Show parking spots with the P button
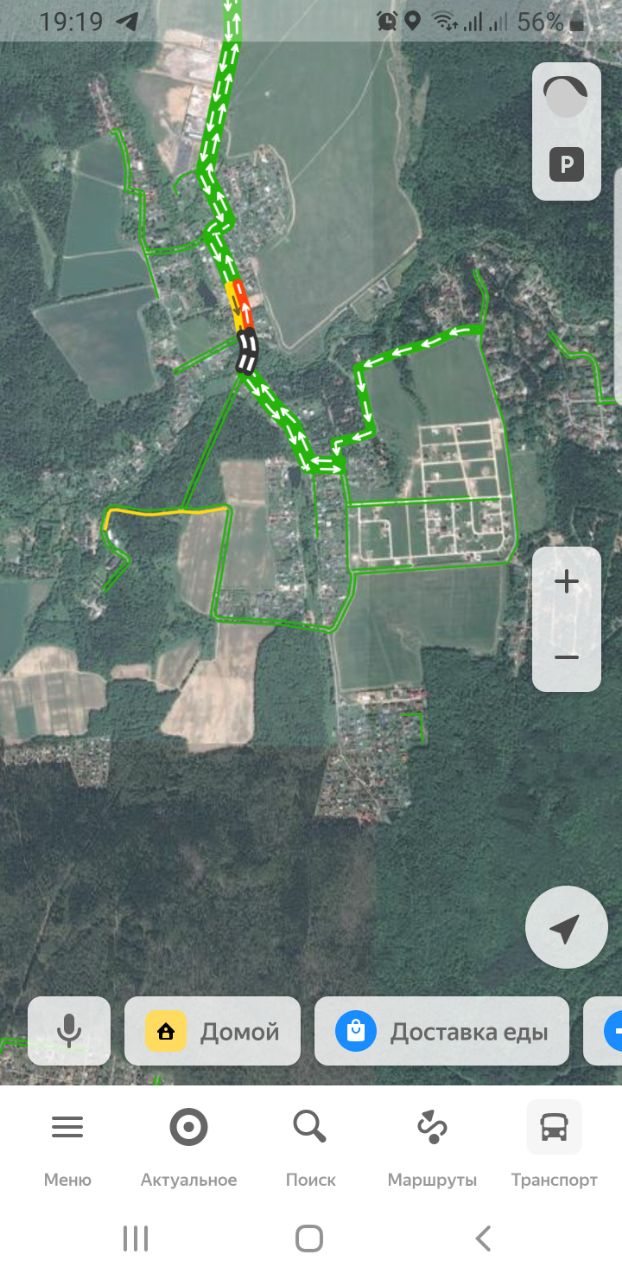Screen dimensions: 622x1280 click(567, 164)
